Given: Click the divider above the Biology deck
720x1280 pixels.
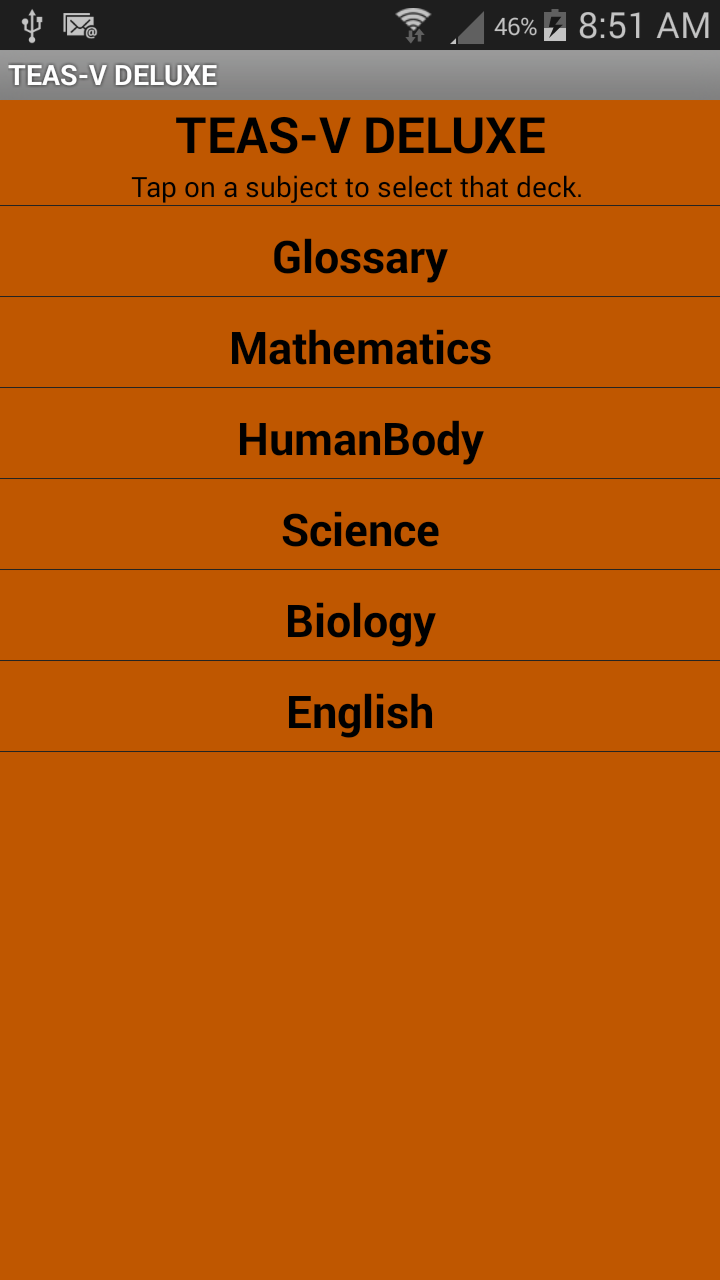Looking at the screenshot, I should coord(360,570).
